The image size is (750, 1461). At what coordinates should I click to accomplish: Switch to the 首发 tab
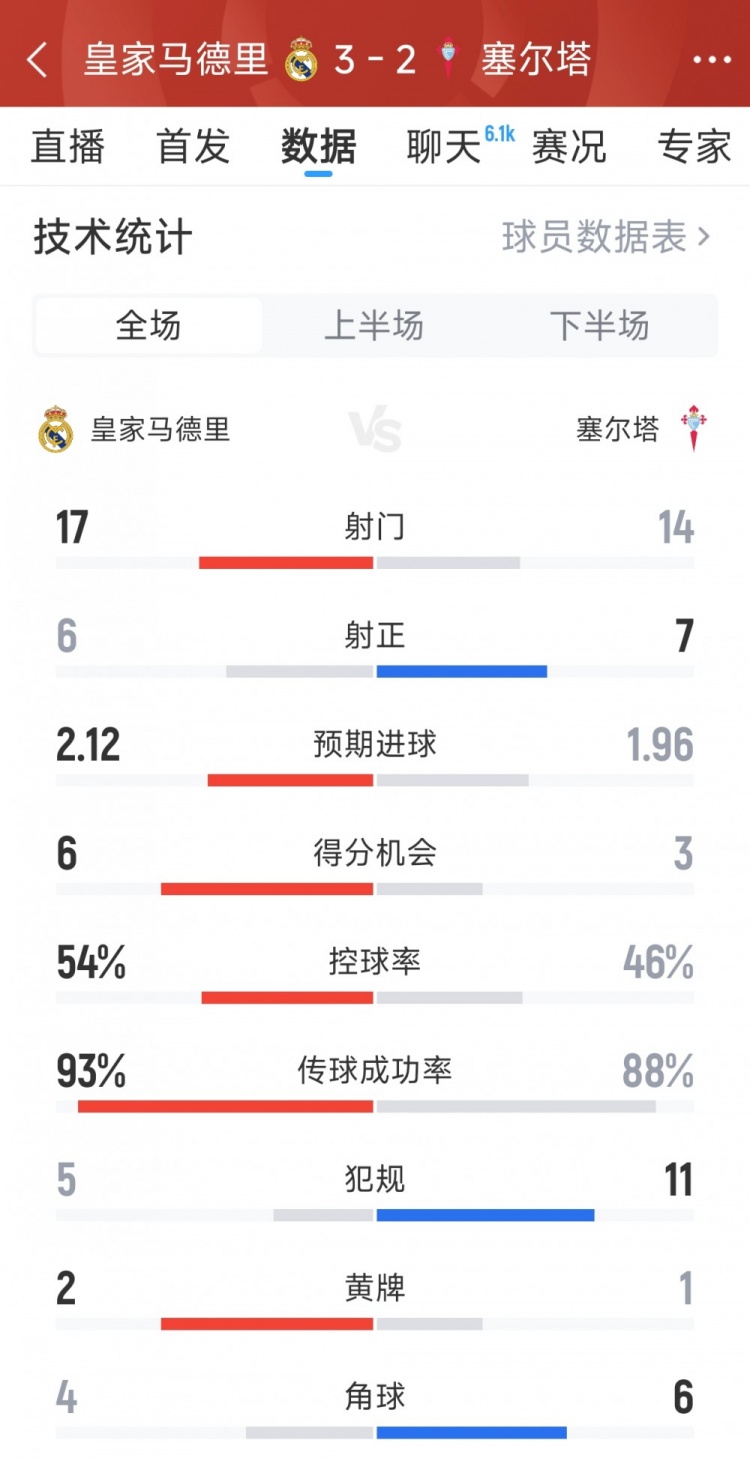(x=193, y=147)
